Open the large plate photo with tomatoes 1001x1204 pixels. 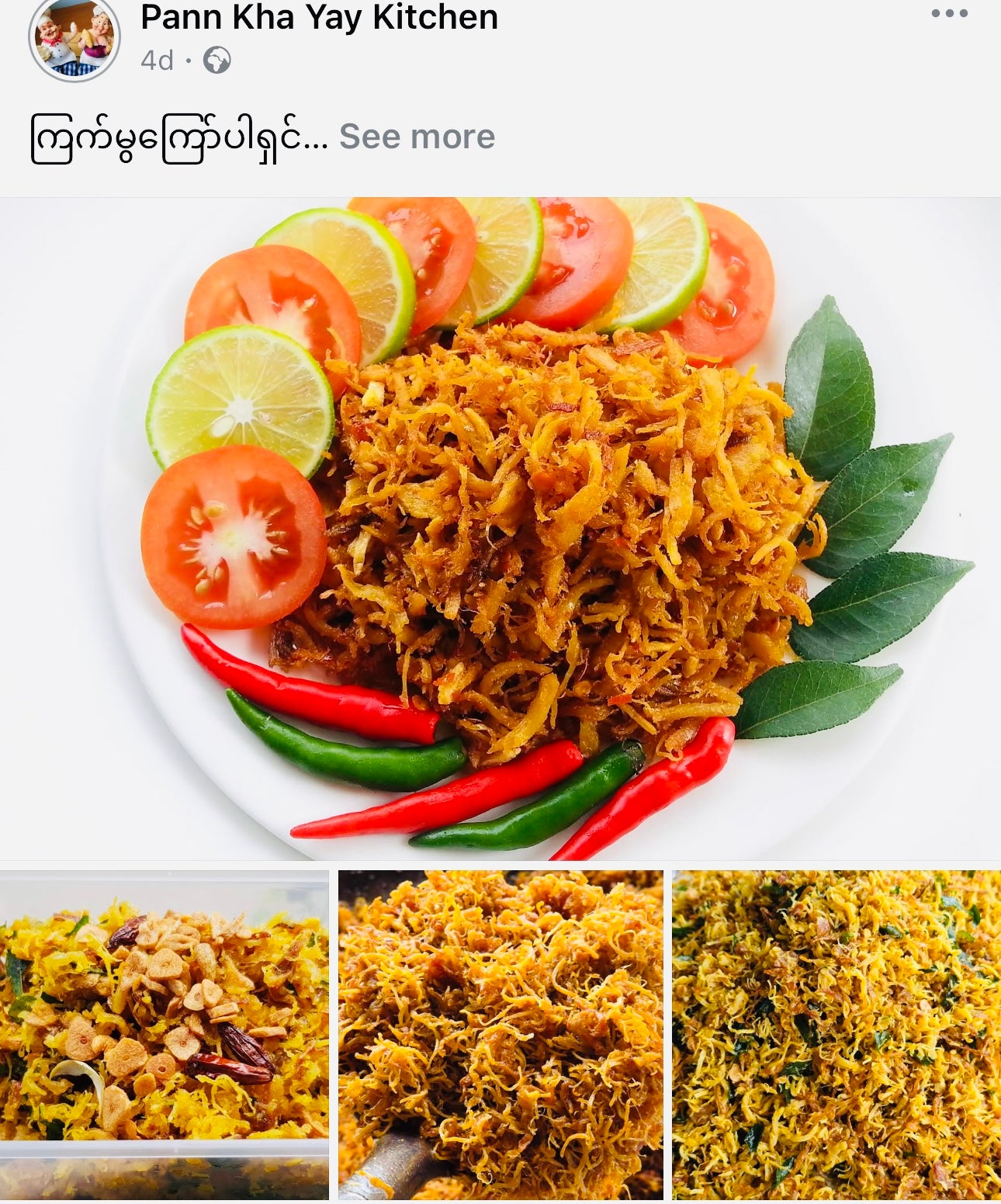tap(500, 528)
